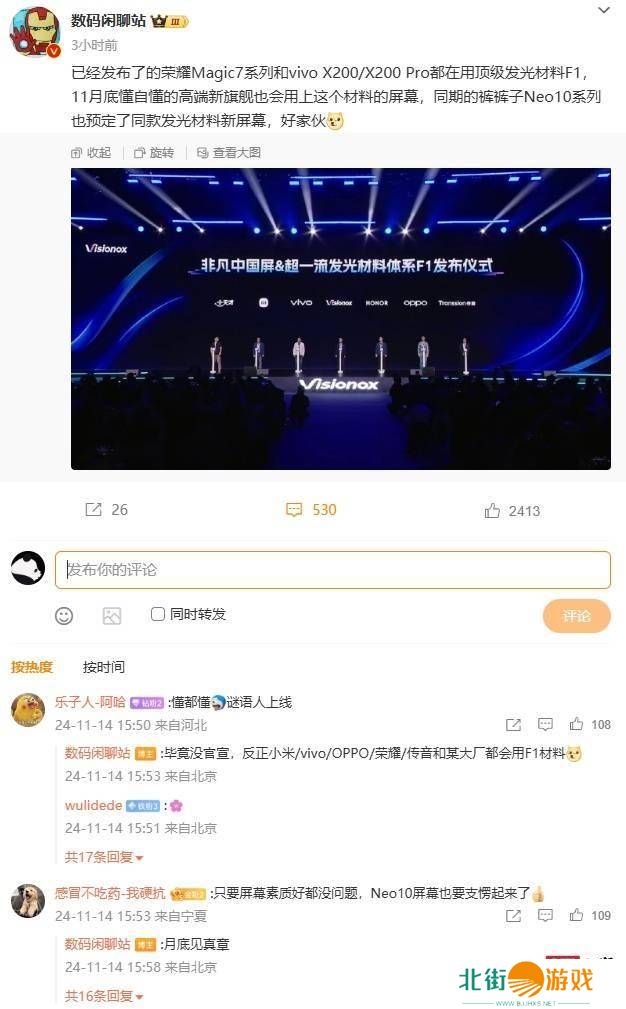This screenshot has height=1009, width=626.
Task: Like 乐子人-阿哈's comment
Action: point(577,725)
